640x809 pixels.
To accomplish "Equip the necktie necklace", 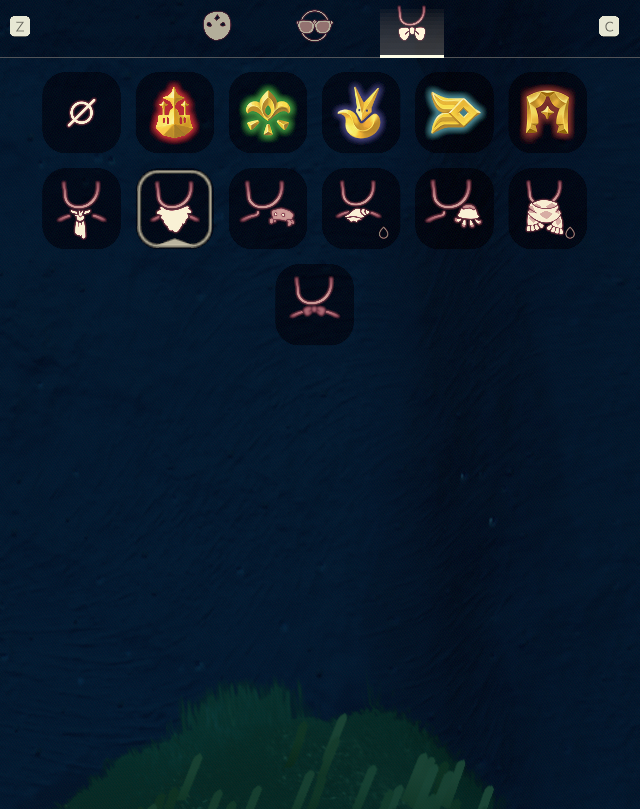I will tap(81, 208).
